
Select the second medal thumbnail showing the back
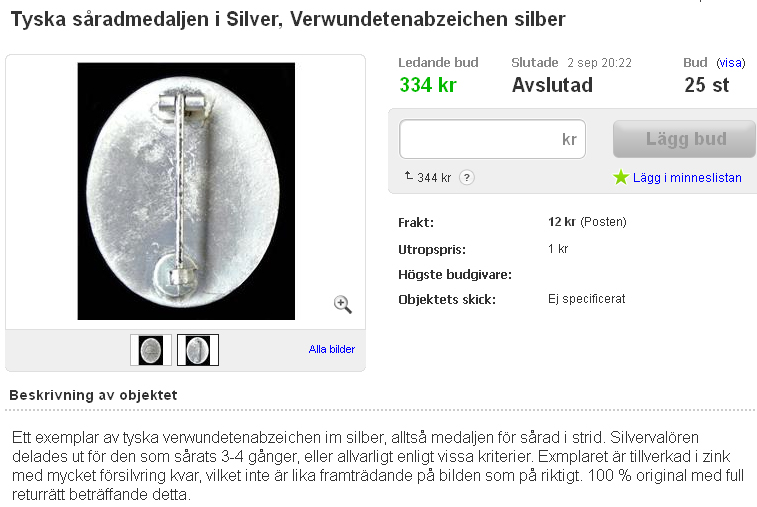[198, 350]
